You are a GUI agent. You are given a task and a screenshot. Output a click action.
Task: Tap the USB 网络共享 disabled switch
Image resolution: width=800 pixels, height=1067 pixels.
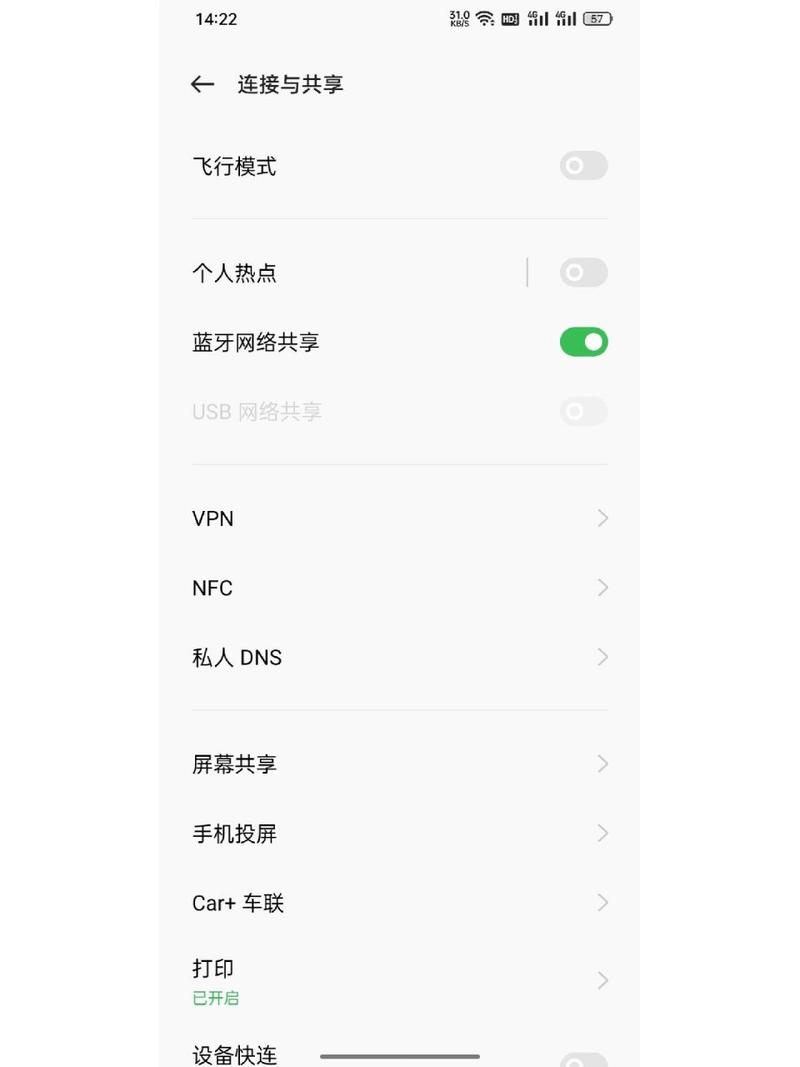pos(583,412)
